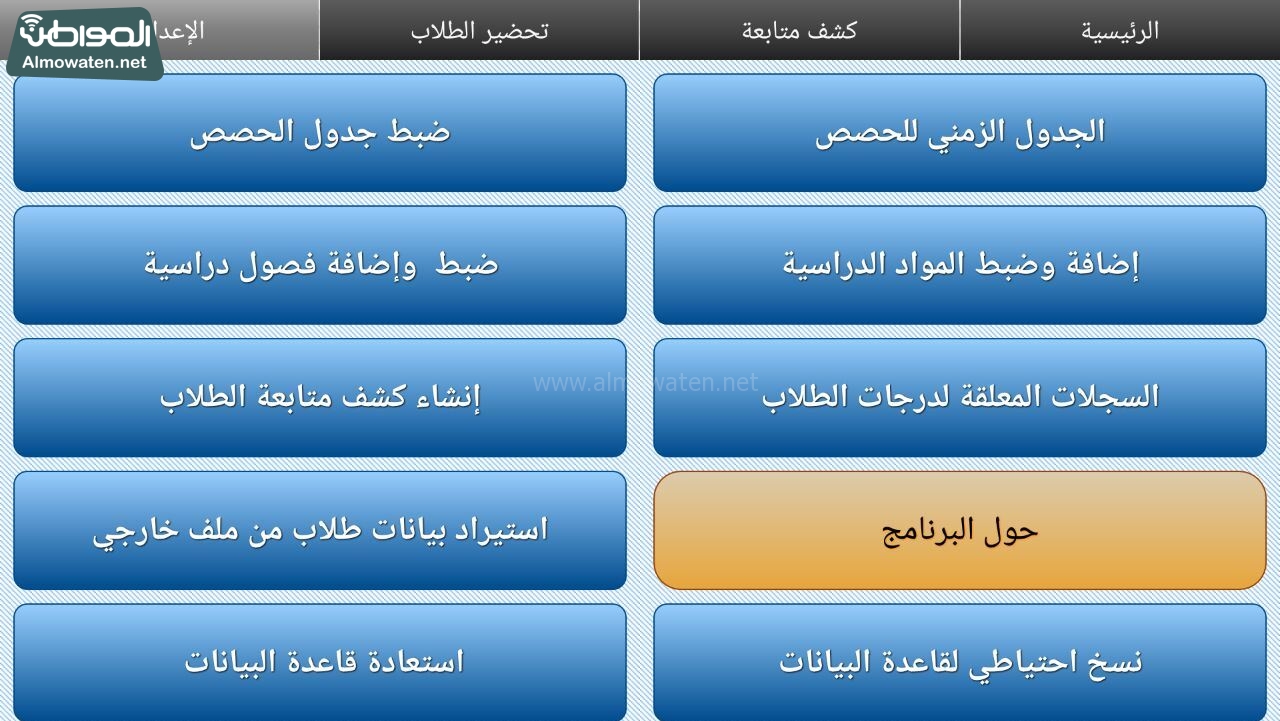Select استيراد بيانات طلاب من ملف خارجي
1280x721 pixels.
pyautogui.click(x=320, y=530)
